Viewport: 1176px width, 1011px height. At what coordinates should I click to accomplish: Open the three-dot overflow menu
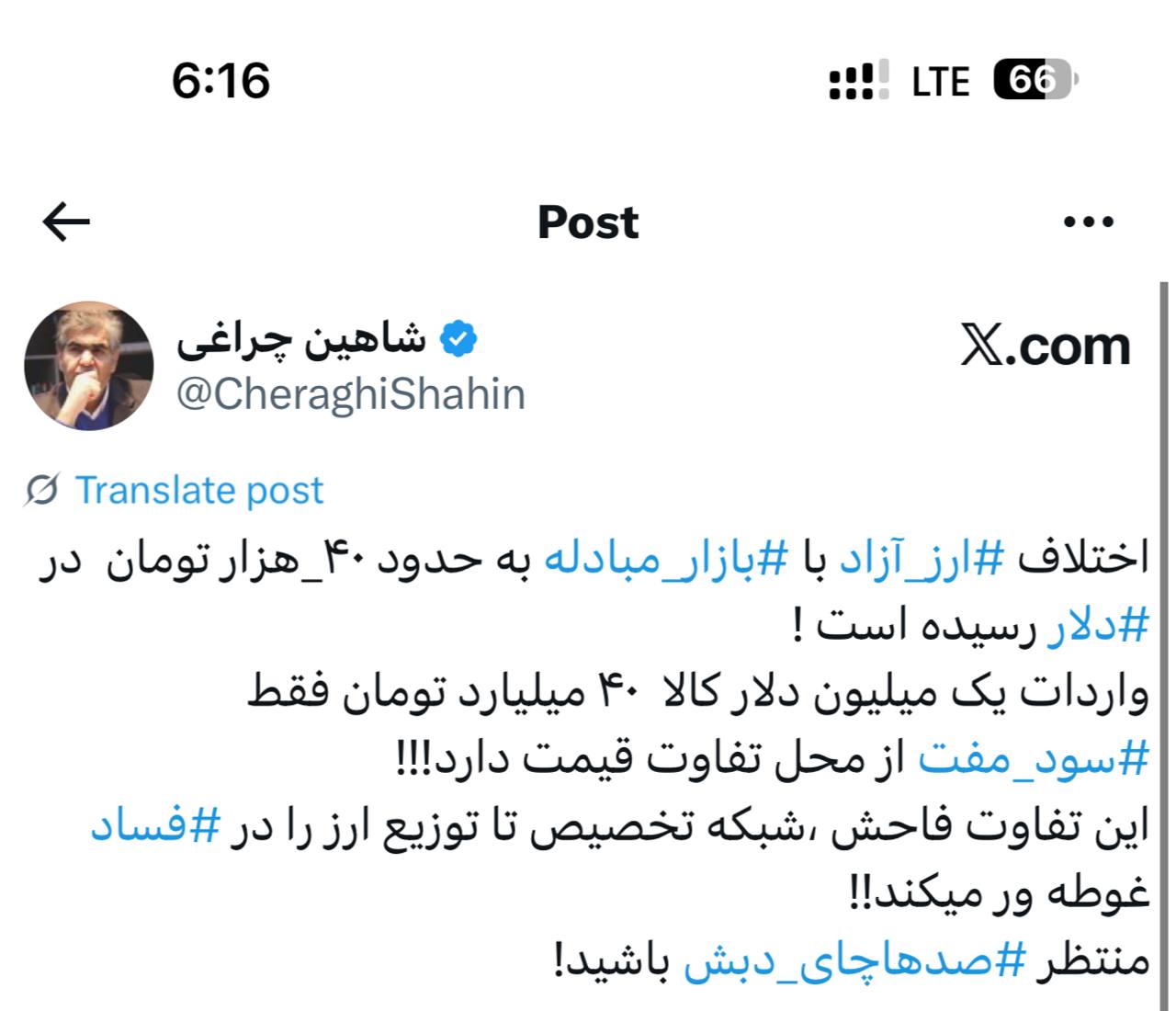1088,222
